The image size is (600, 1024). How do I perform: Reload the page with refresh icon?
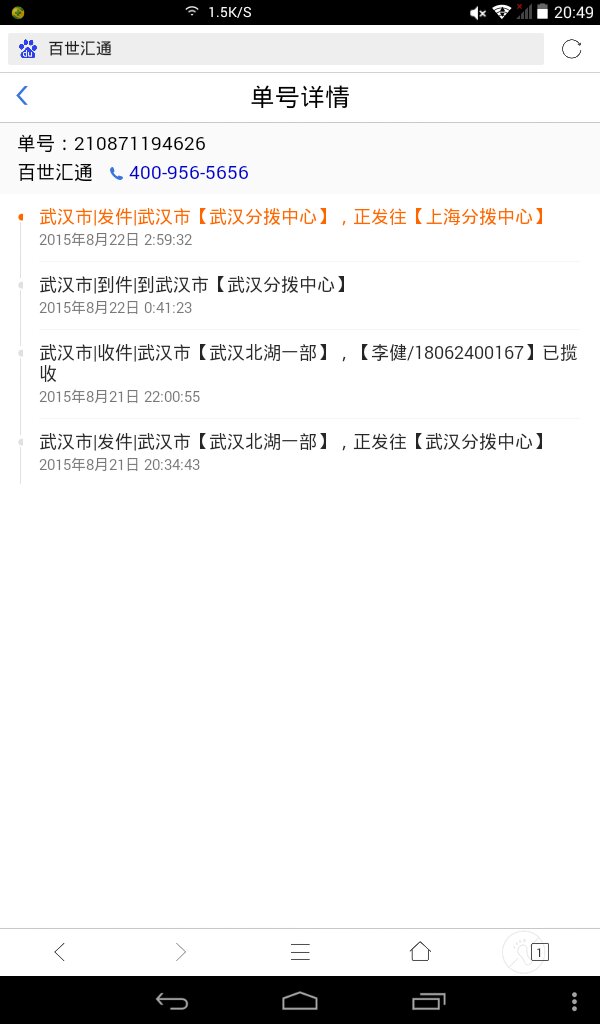pyautogui.click(x=571, y=49)
